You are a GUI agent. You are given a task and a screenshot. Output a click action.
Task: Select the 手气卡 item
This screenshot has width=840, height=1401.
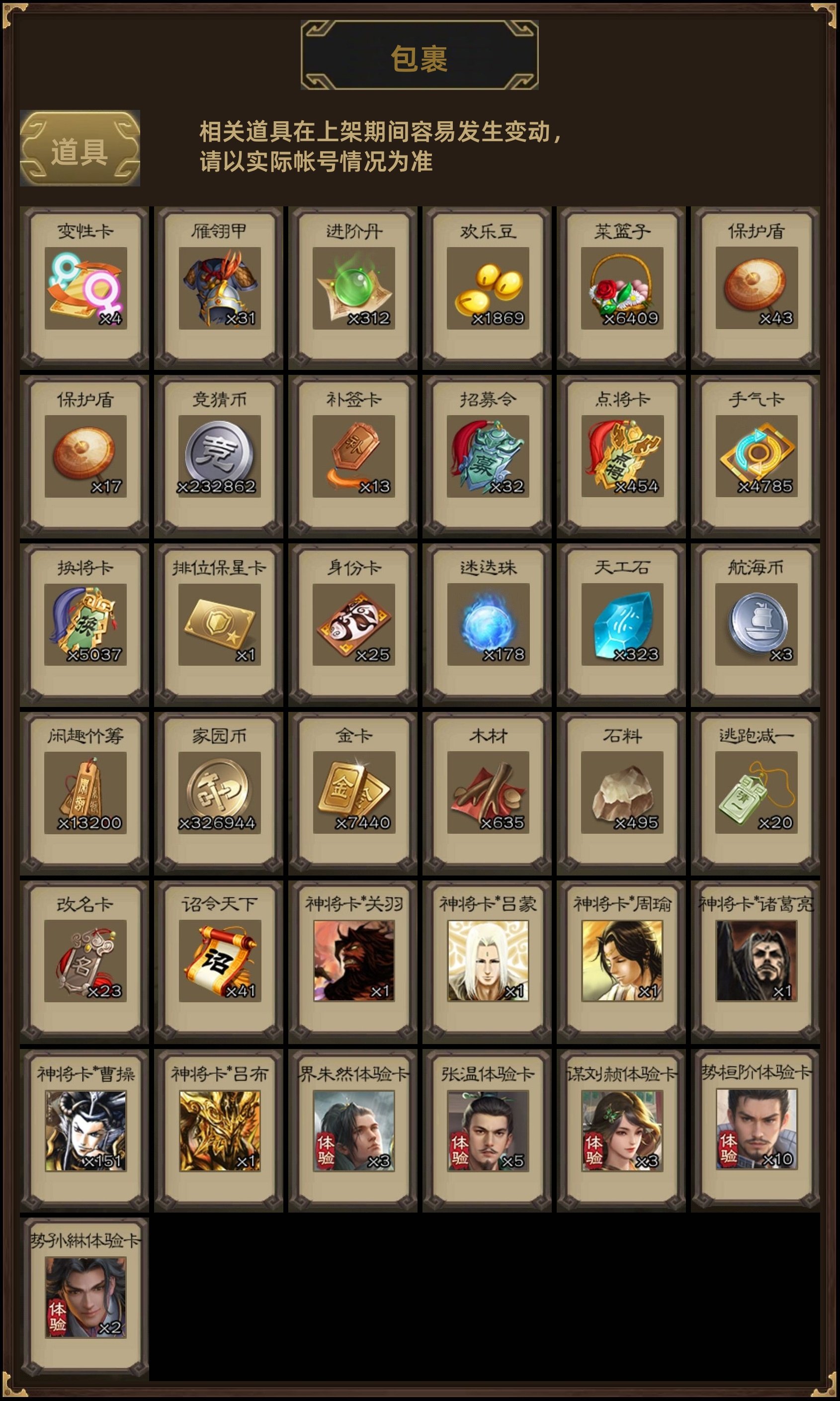tap(756, 456)
